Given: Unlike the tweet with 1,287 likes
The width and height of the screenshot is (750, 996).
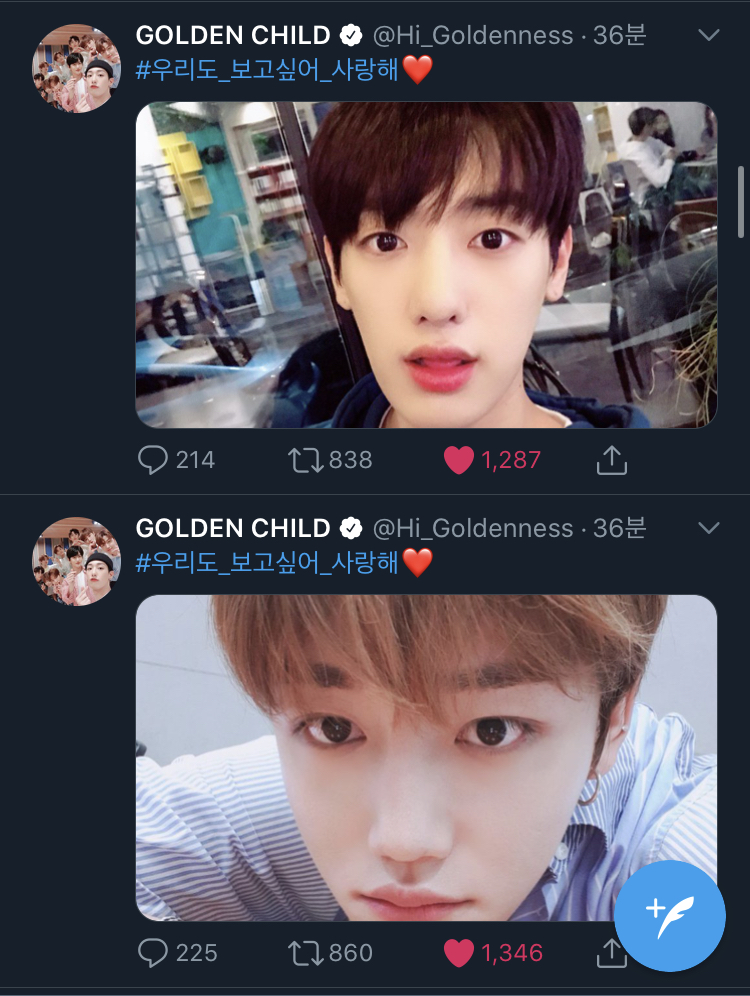Looking at the screenshot, I should click(458, 460).
